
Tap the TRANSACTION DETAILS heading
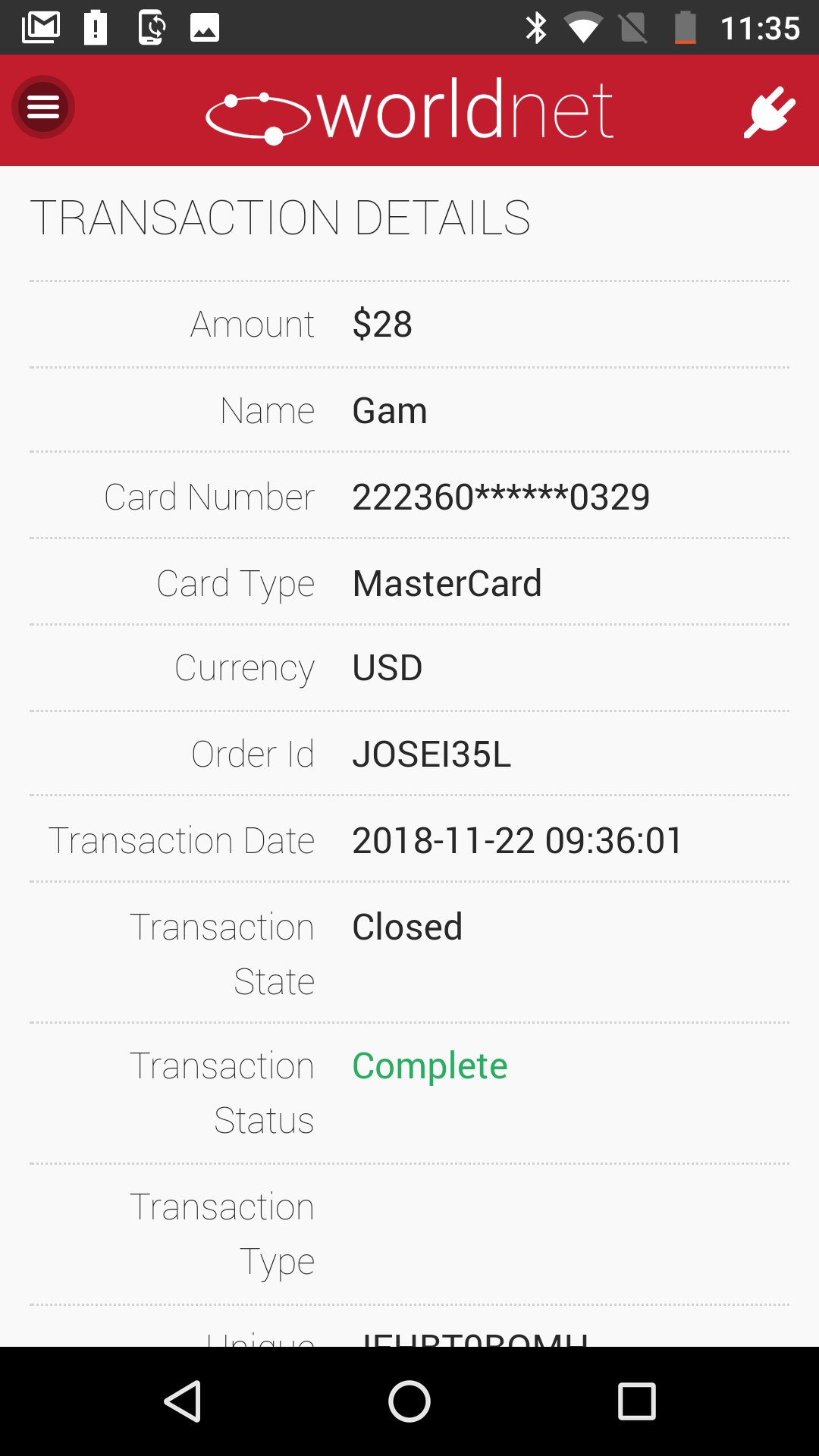[x=281, y=218]
